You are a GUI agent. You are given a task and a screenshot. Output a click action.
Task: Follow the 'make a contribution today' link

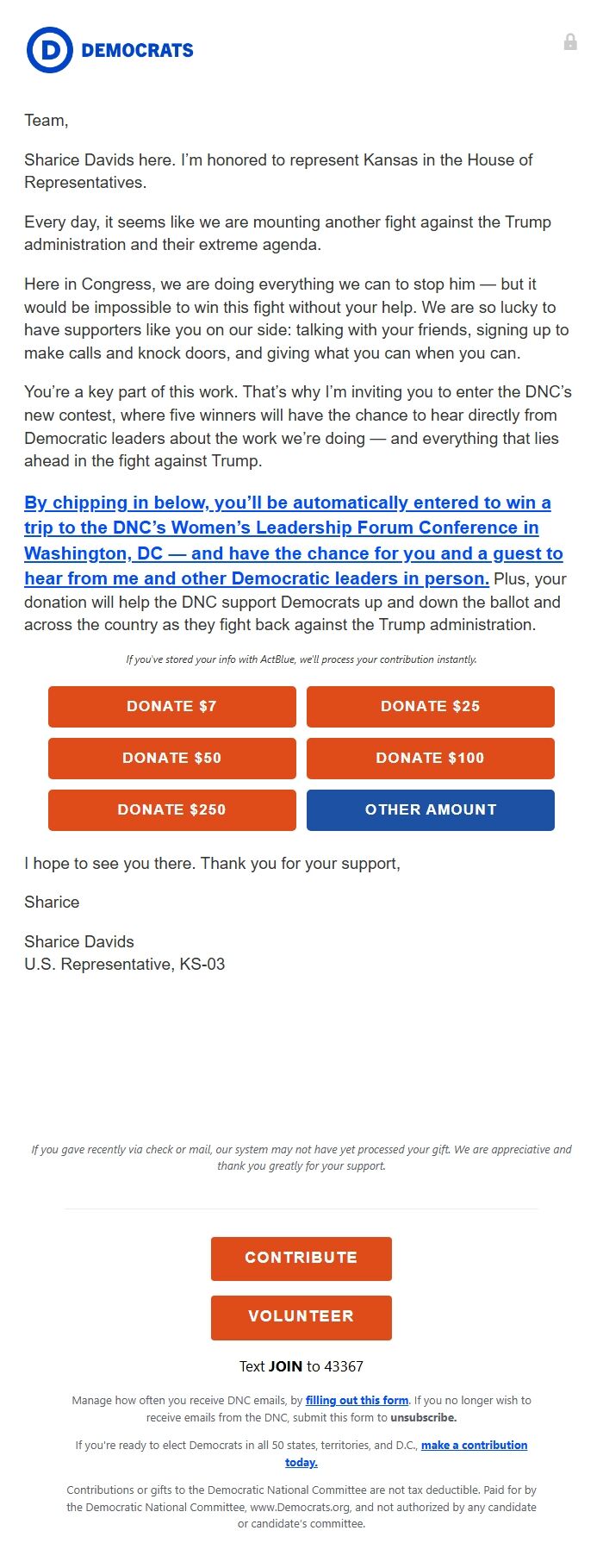point(474,1446)
